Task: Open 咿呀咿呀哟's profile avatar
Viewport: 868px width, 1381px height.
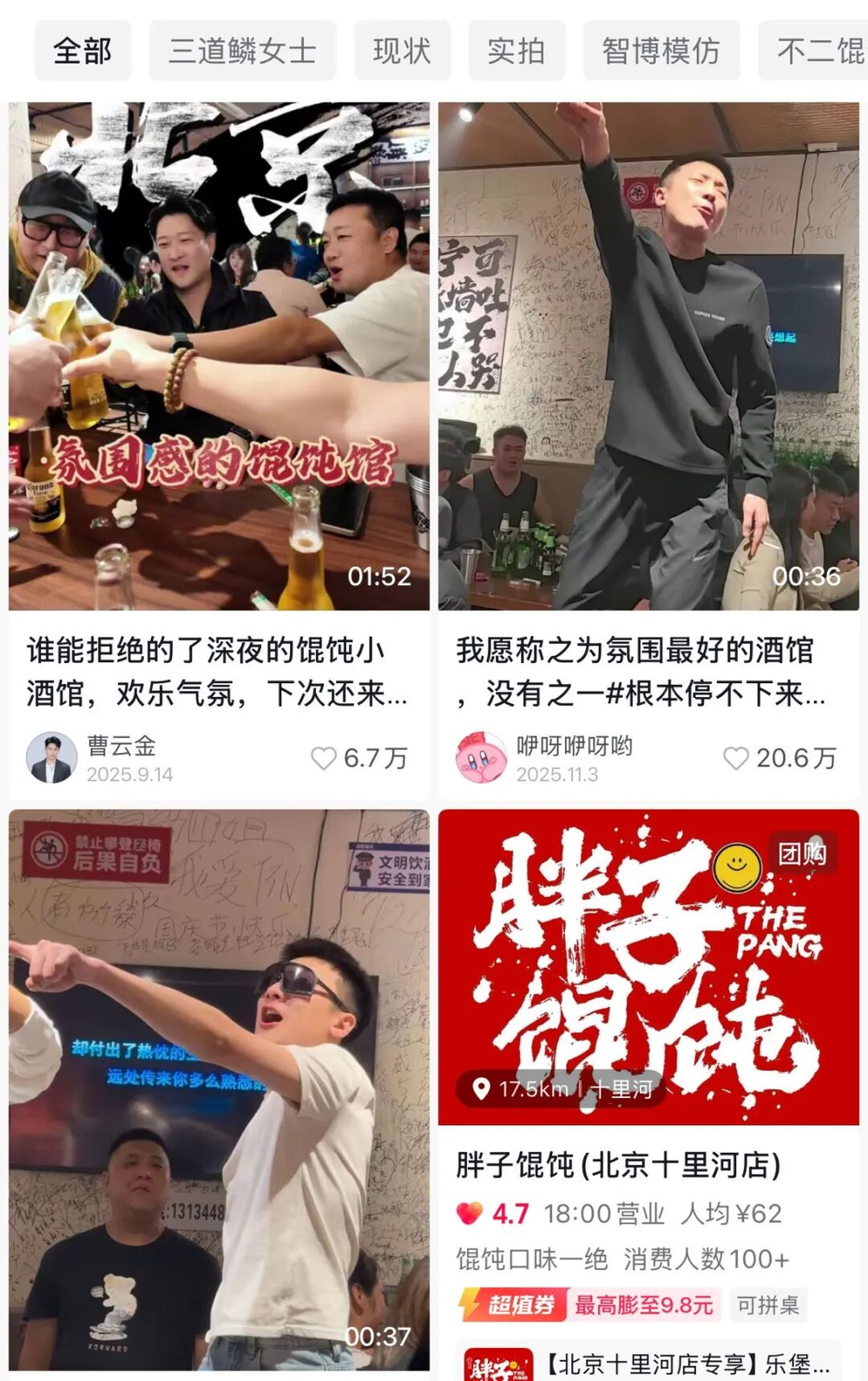Action: [x=481, y=758]
